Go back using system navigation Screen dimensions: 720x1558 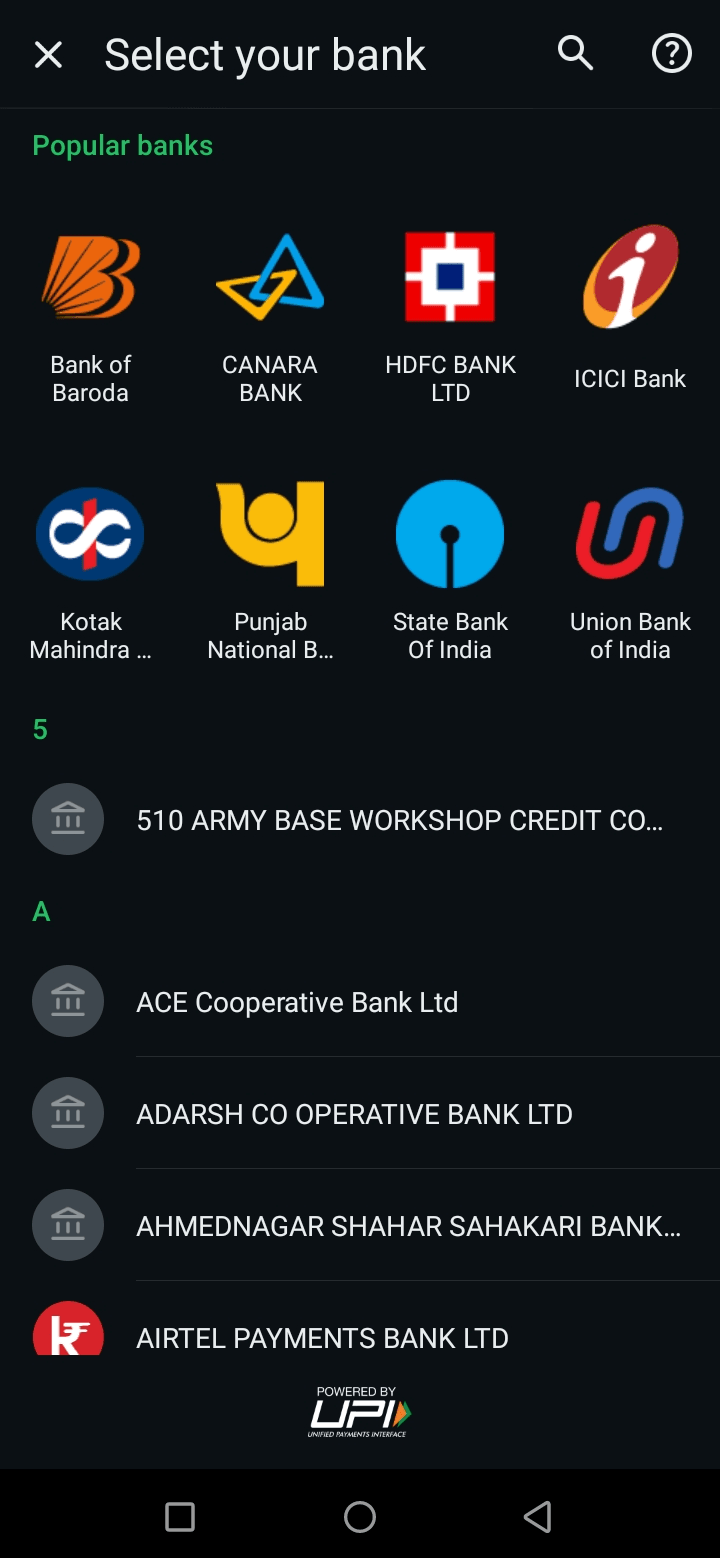[538, 1517]
